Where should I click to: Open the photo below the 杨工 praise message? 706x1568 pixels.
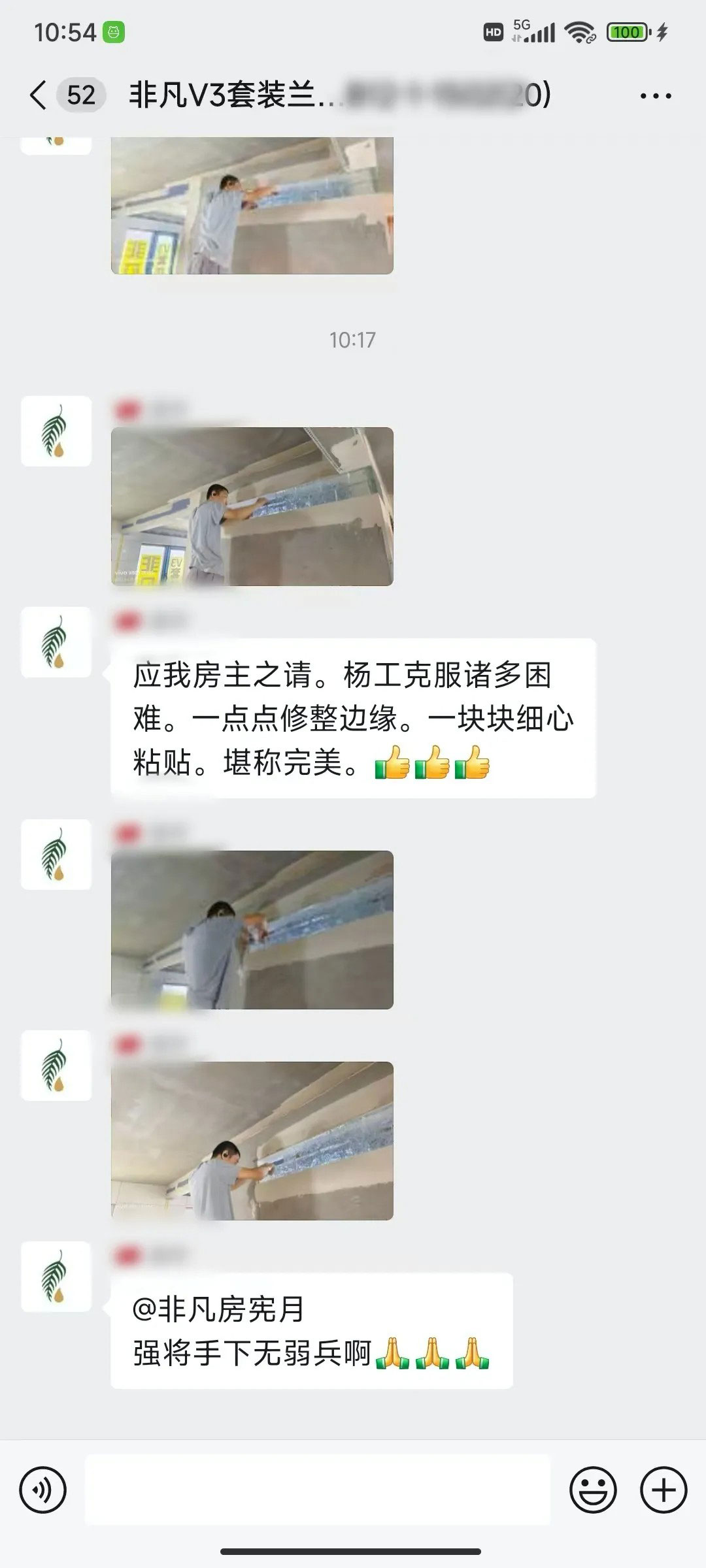pos(252,930)
